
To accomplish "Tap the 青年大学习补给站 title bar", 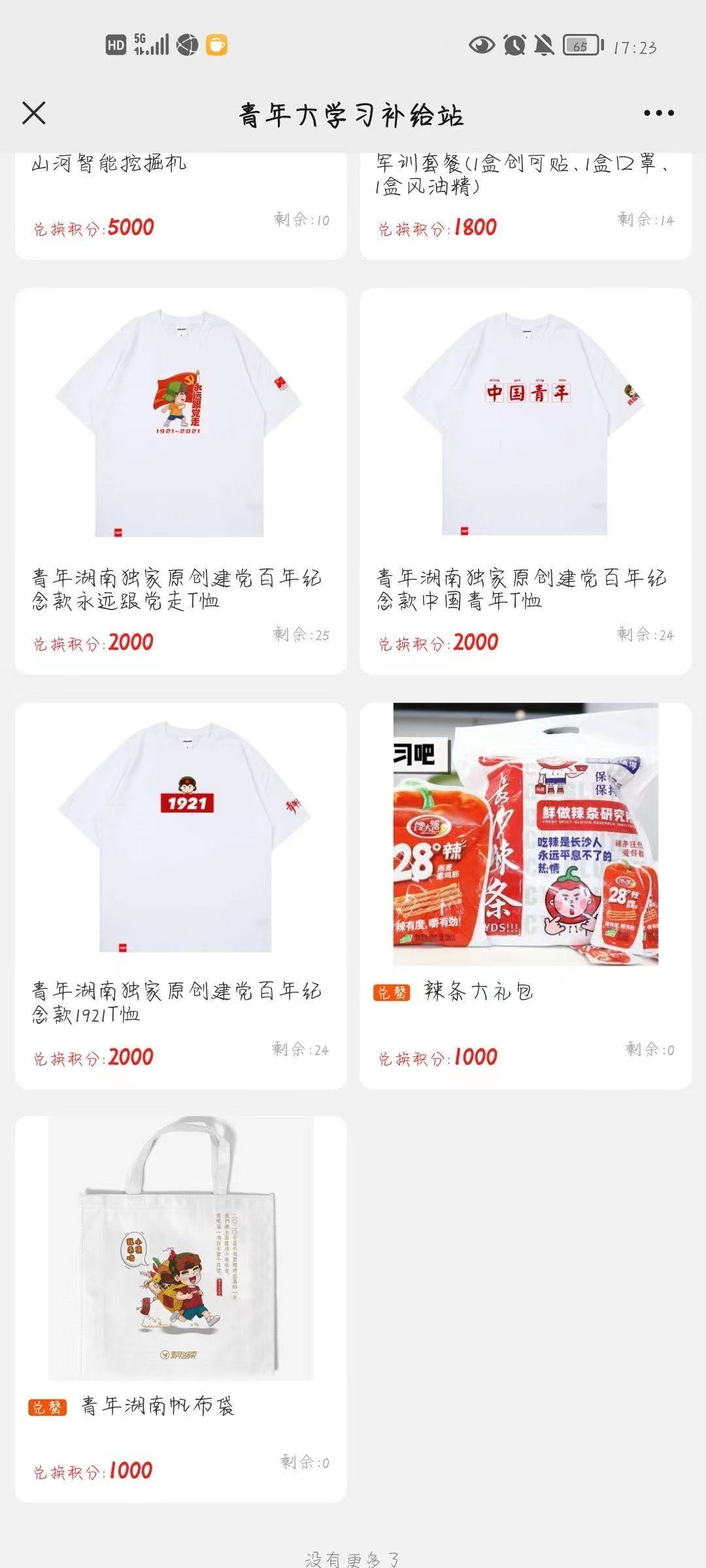I will [353, 113].
